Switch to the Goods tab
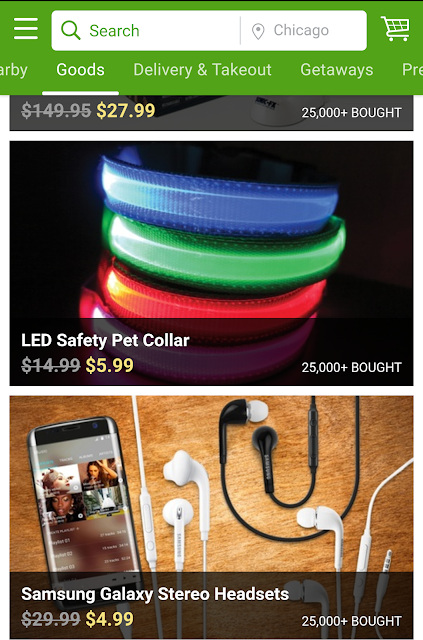 click(80, 70)
